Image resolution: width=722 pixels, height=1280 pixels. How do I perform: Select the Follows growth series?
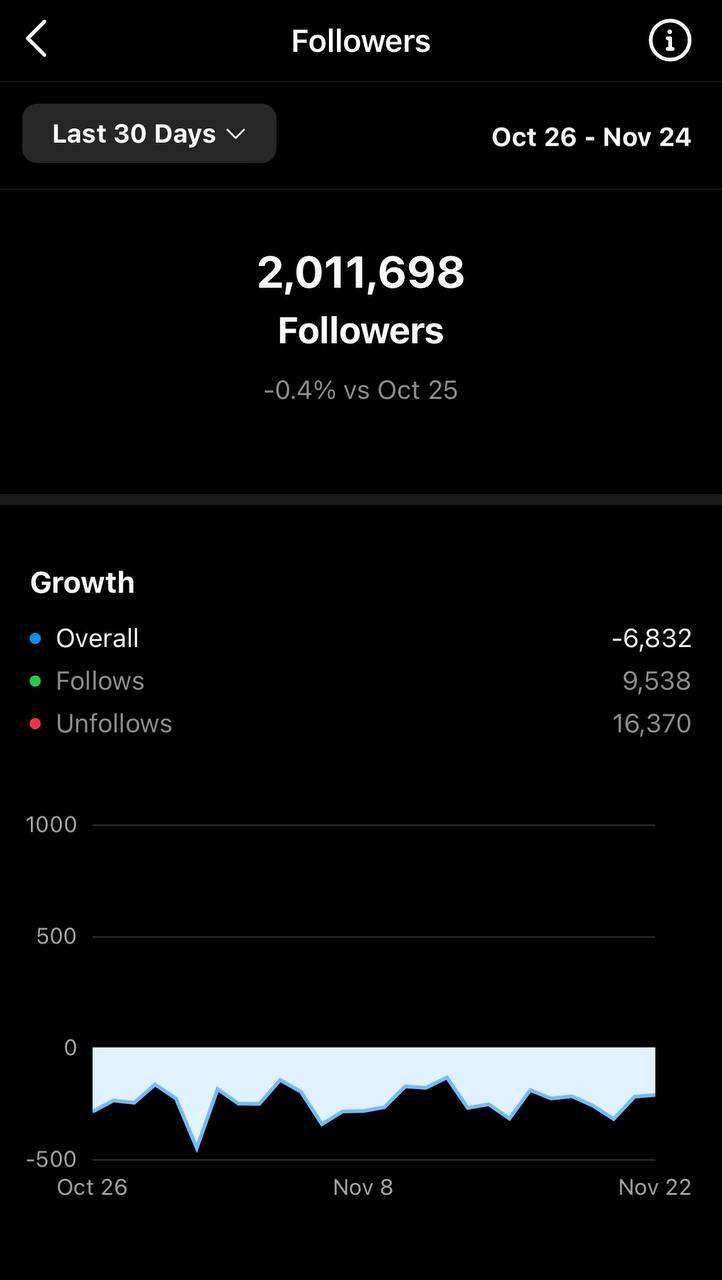[360, 681]
